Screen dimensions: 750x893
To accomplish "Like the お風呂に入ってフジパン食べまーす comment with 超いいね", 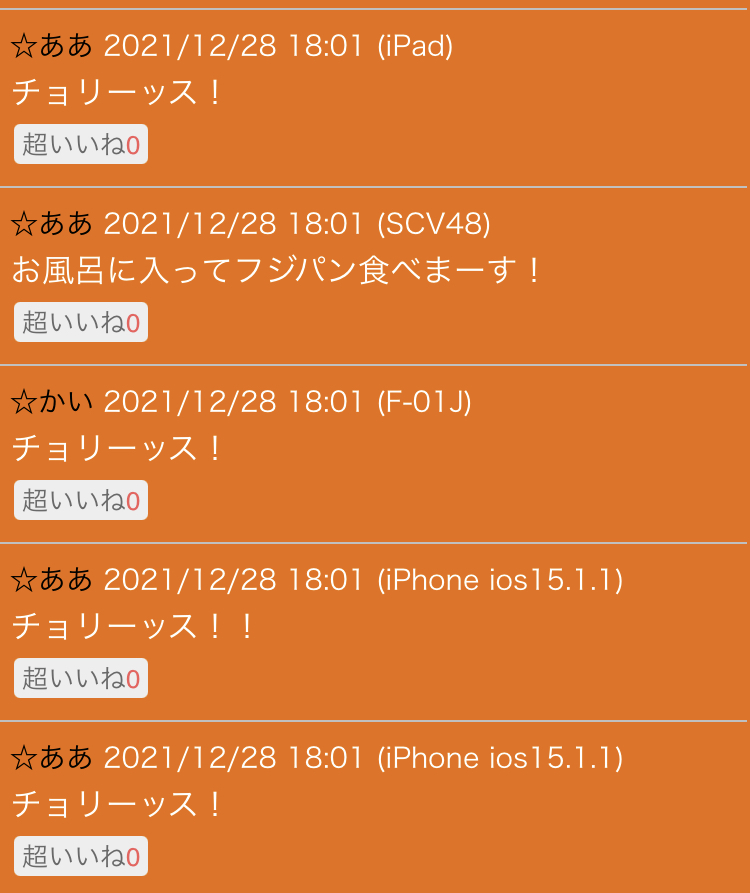I will tap(81, 323).
